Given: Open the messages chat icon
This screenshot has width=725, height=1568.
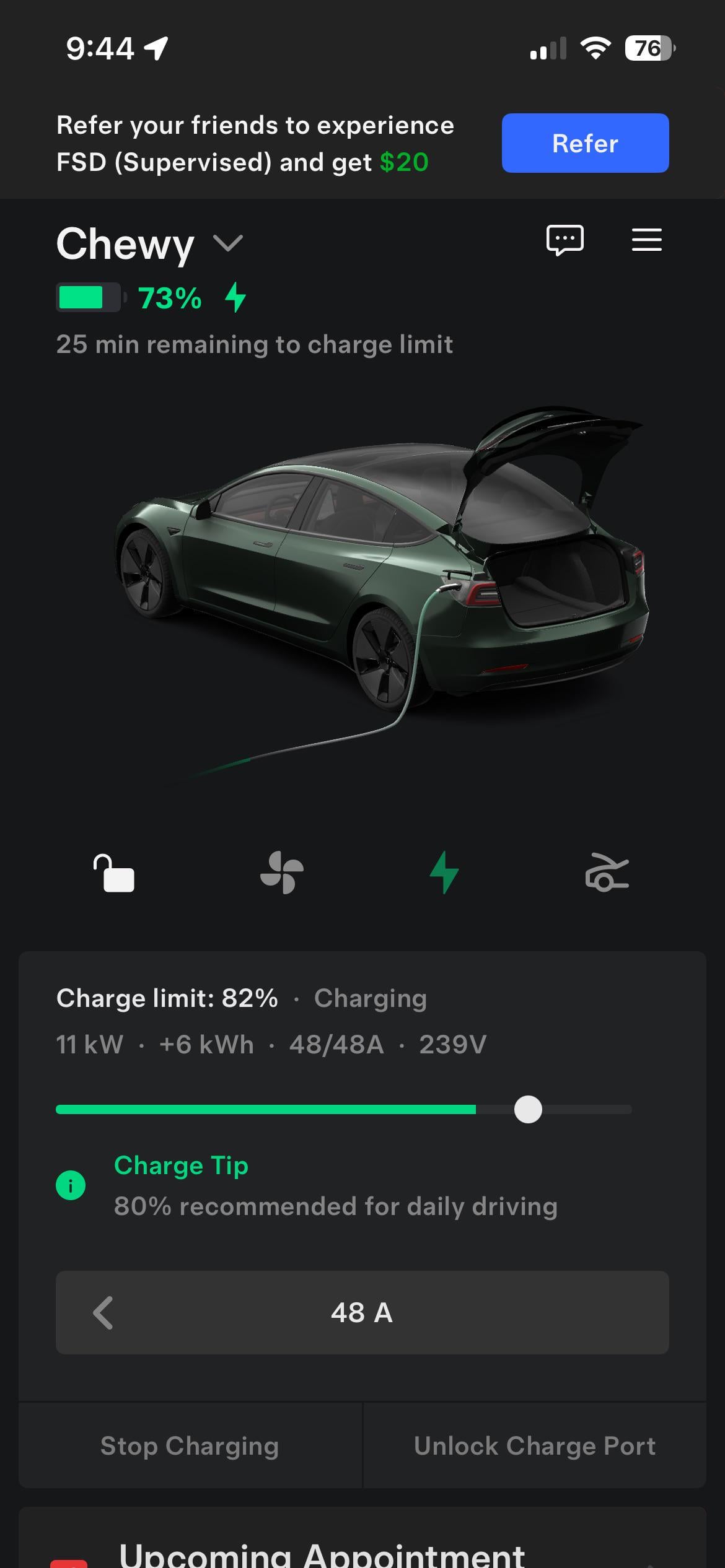Looking at the screenshot, I should [565, 240].
